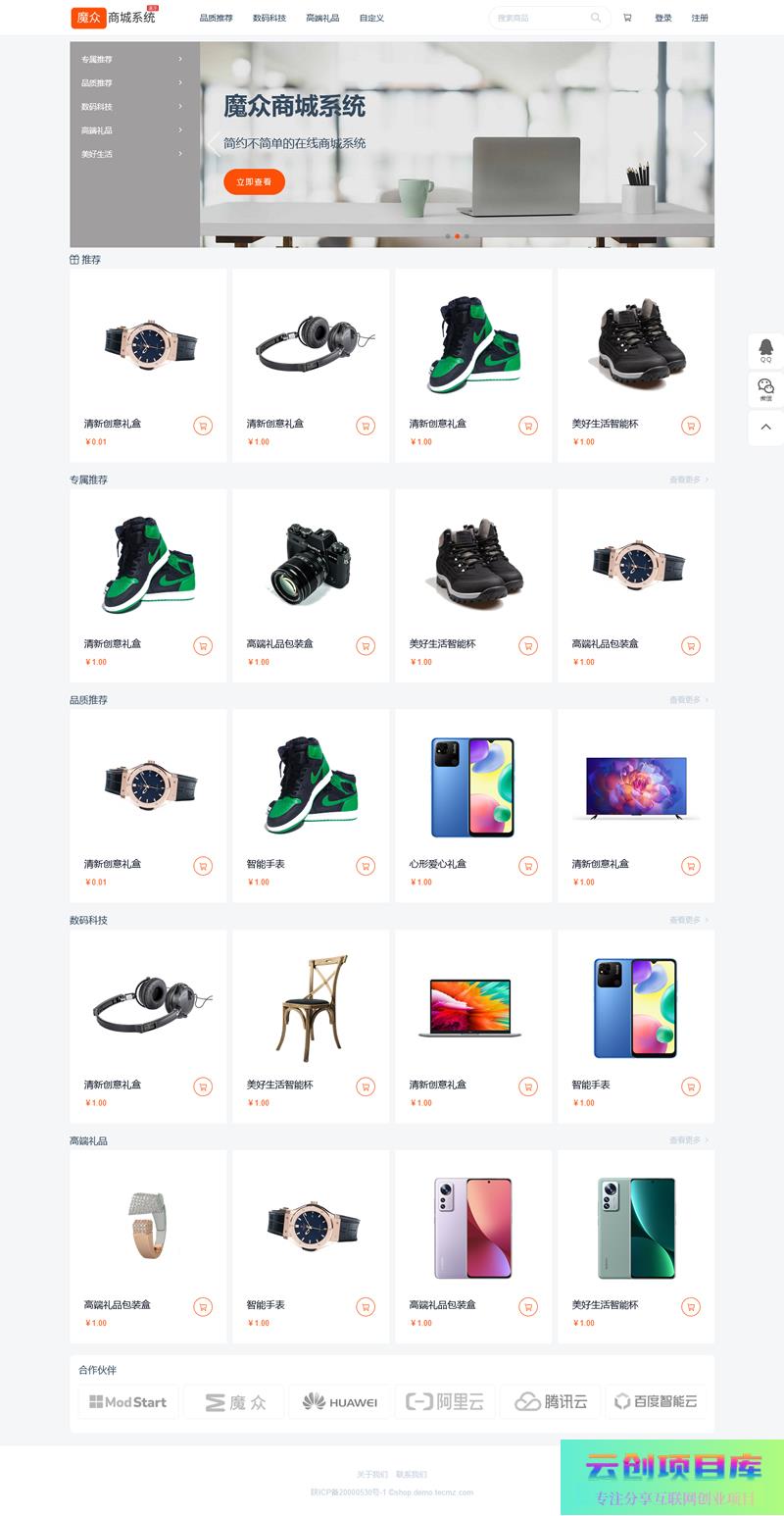
Task: Go to the next banner slide
Action: (700, 144)
